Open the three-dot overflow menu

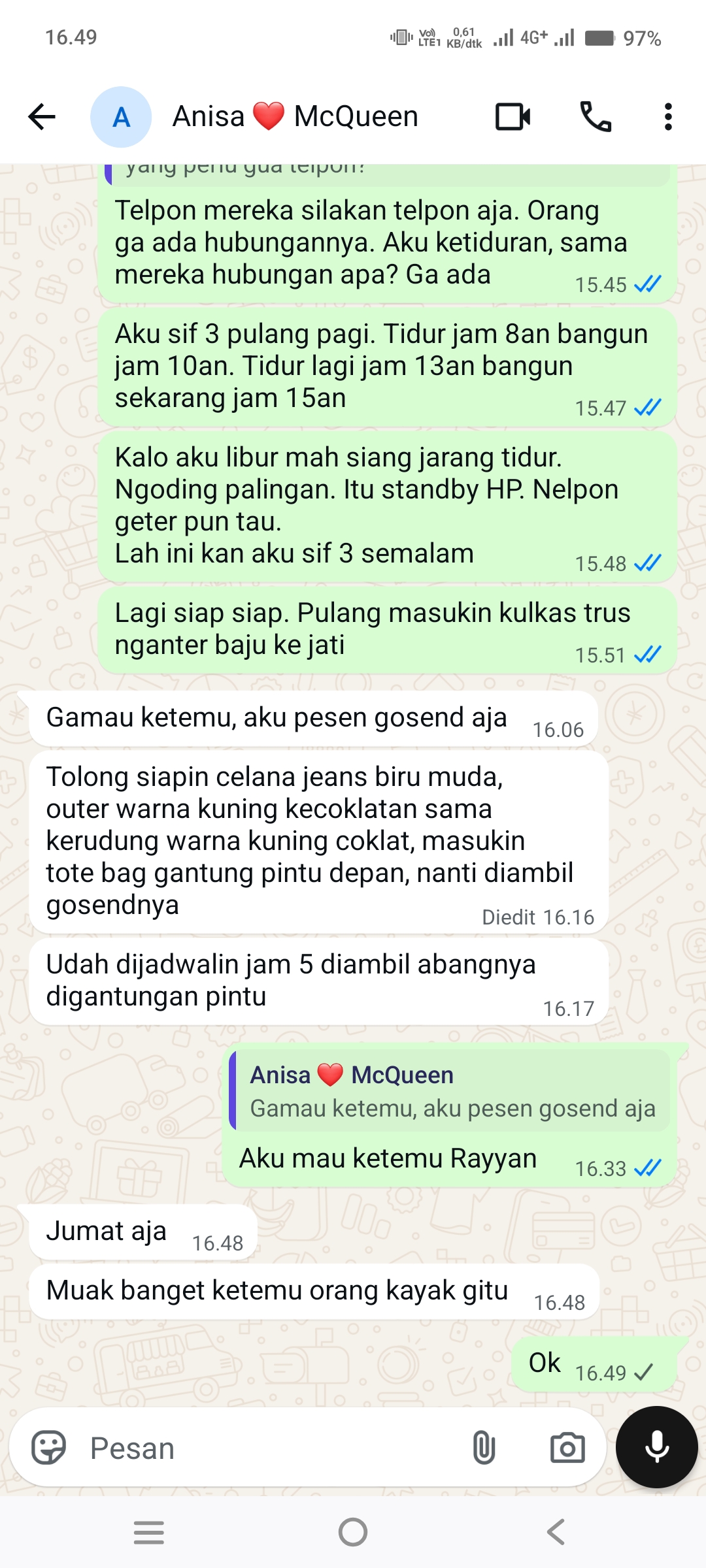(668, 117)
